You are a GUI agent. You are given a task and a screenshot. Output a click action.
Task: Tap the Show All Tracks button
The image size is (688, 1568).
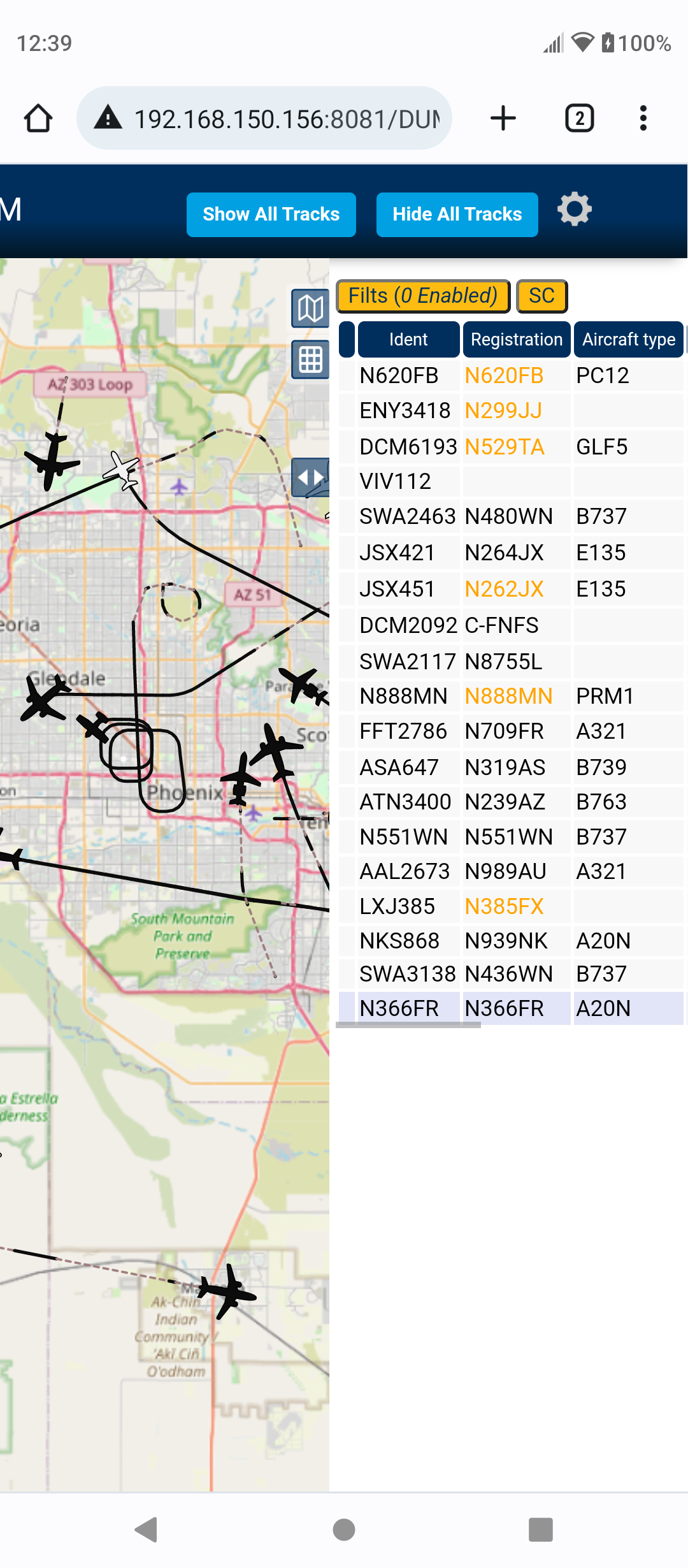click(271, 214)
